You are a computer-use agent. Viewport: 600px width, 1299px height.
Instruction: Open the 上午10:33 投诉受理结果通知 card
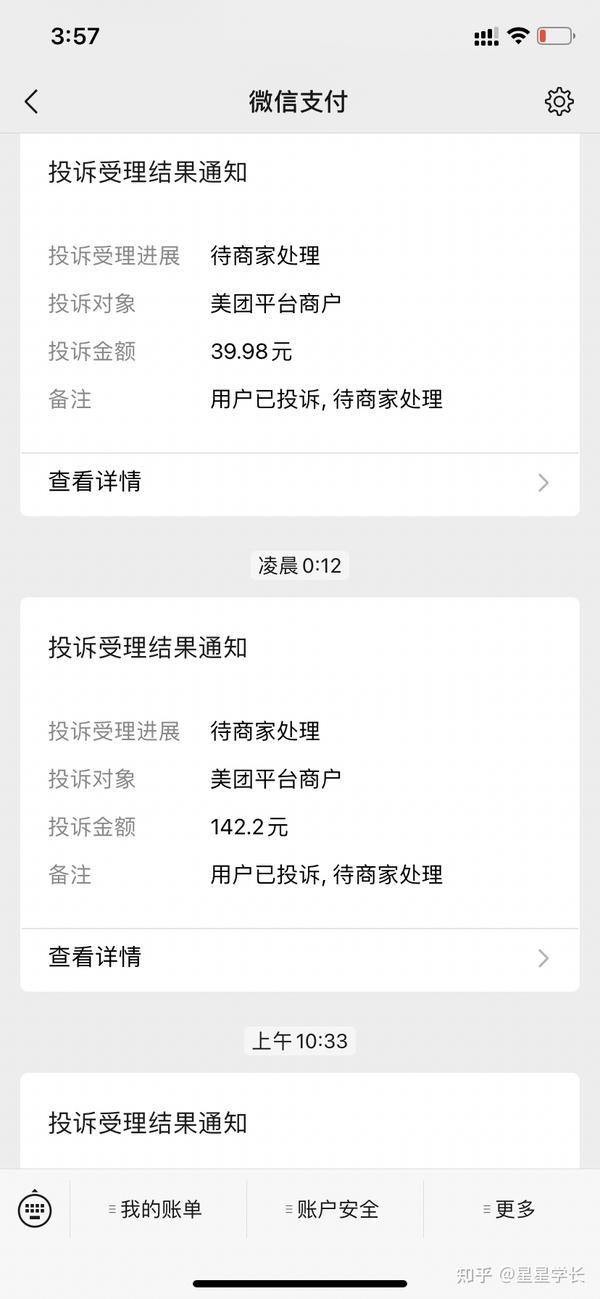pyautogui.click(x=300, y=1121)
